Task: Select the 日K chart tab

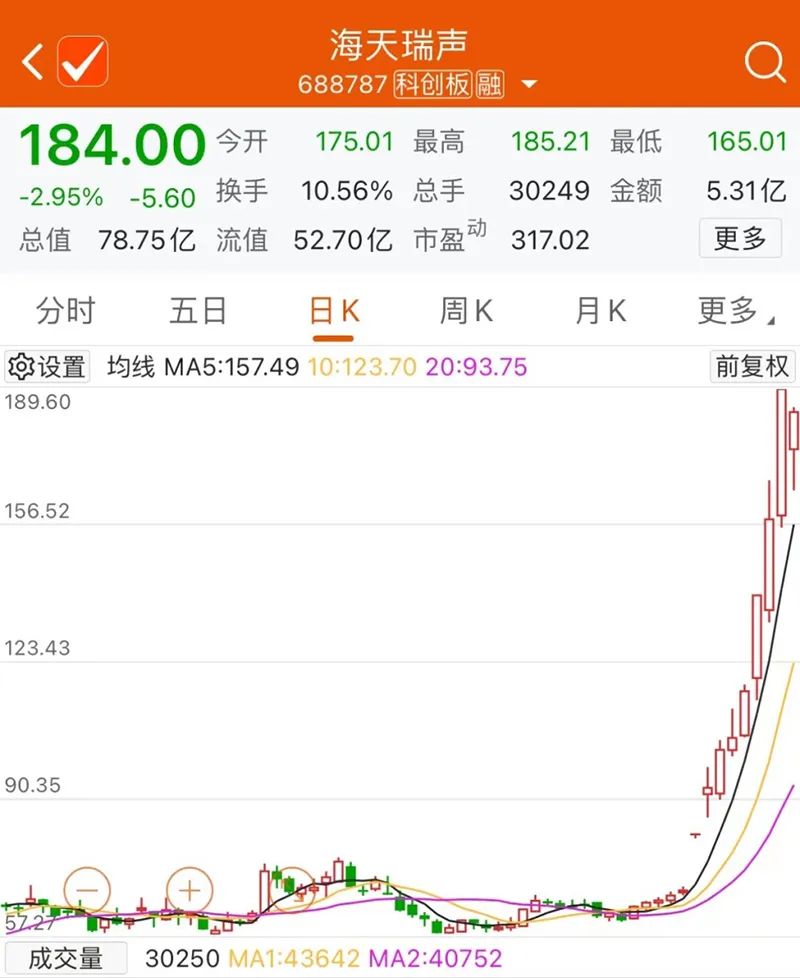Action: tap(334, 311)
